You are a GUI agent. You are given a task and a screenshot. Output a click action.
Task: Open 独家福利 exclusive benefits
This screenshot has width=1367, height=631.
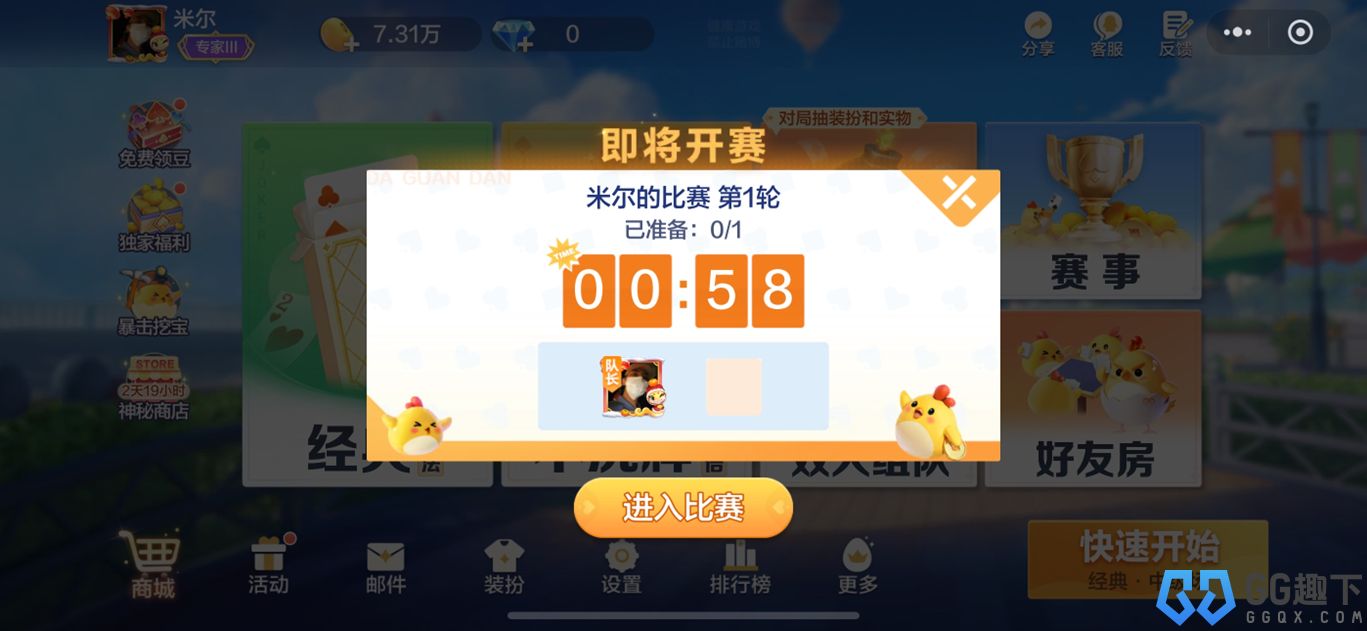coord(153,216)
